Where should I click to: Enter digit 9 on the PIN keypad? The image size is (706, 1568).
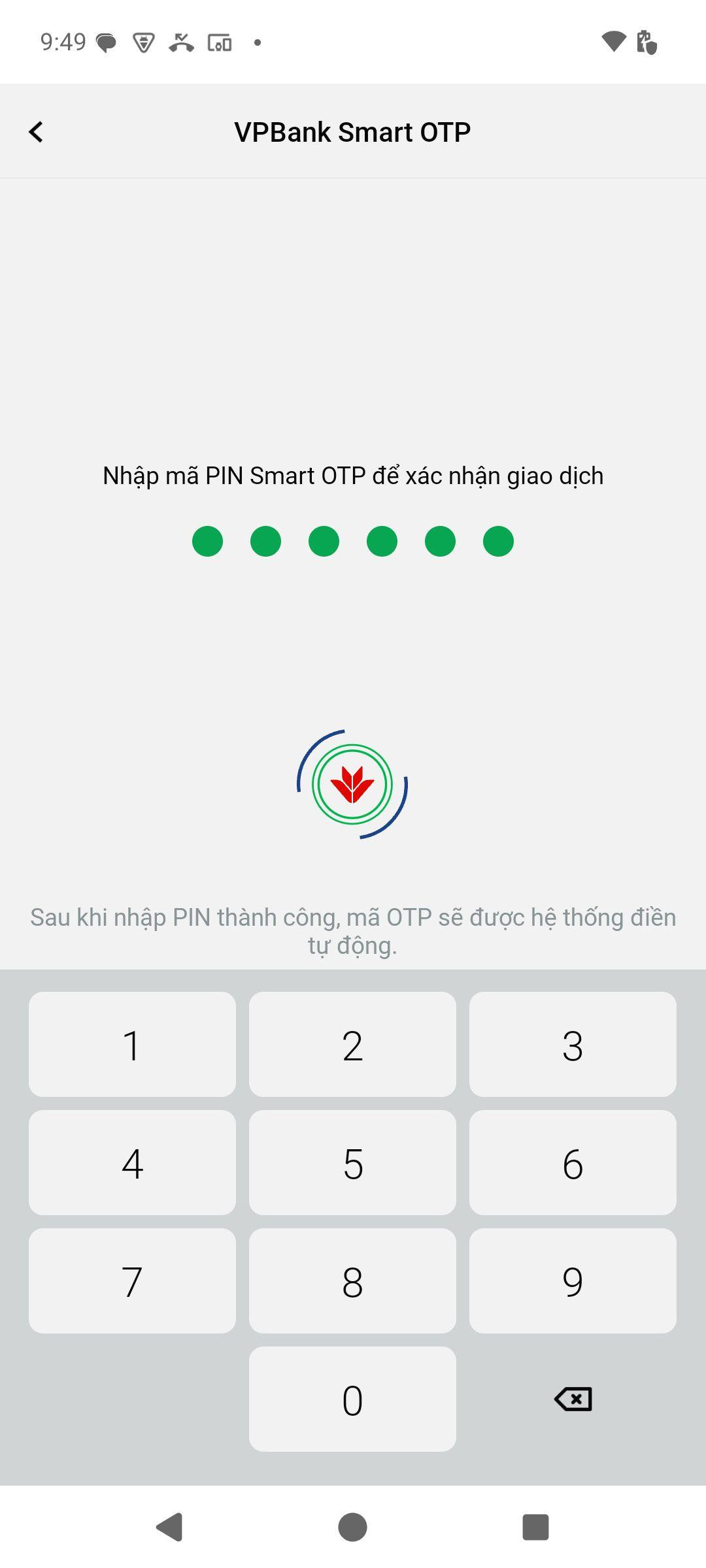click(573, 1281)
